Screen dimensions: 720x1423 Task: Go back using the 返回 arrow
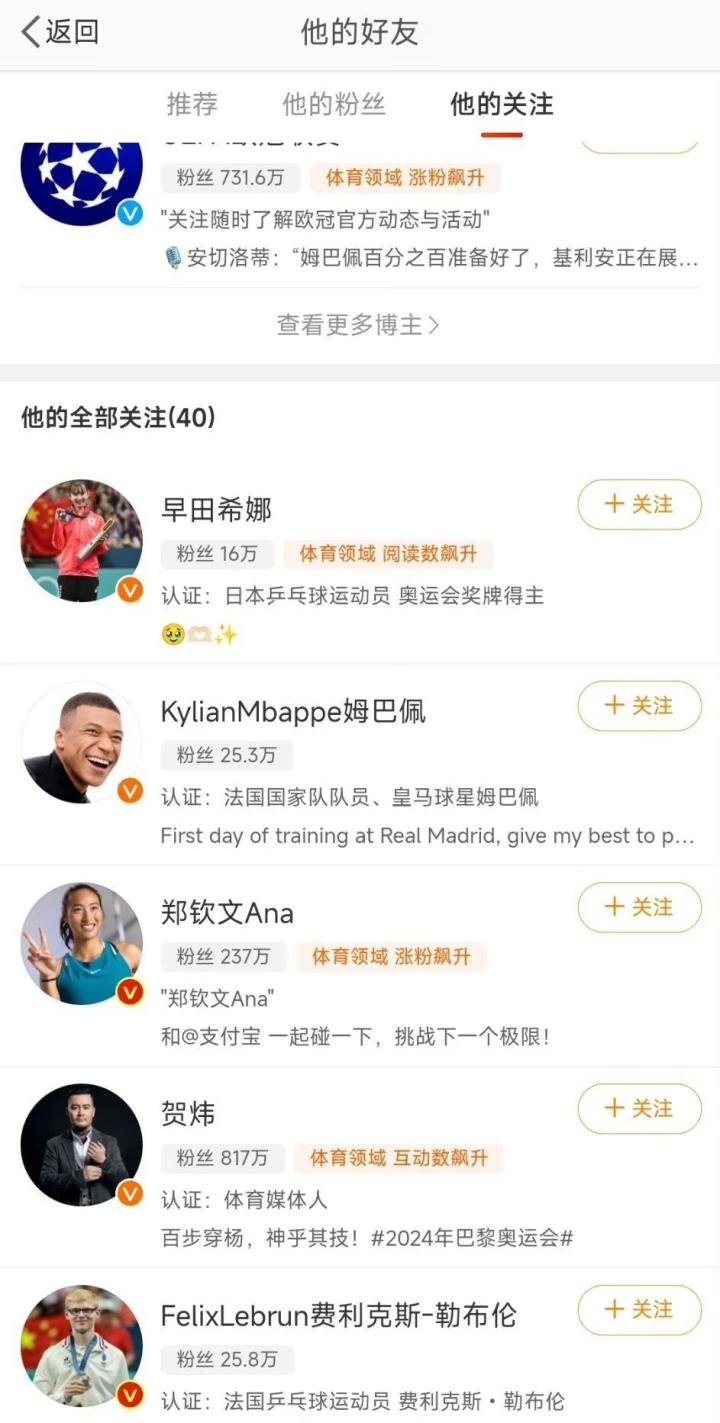[58, 33]
